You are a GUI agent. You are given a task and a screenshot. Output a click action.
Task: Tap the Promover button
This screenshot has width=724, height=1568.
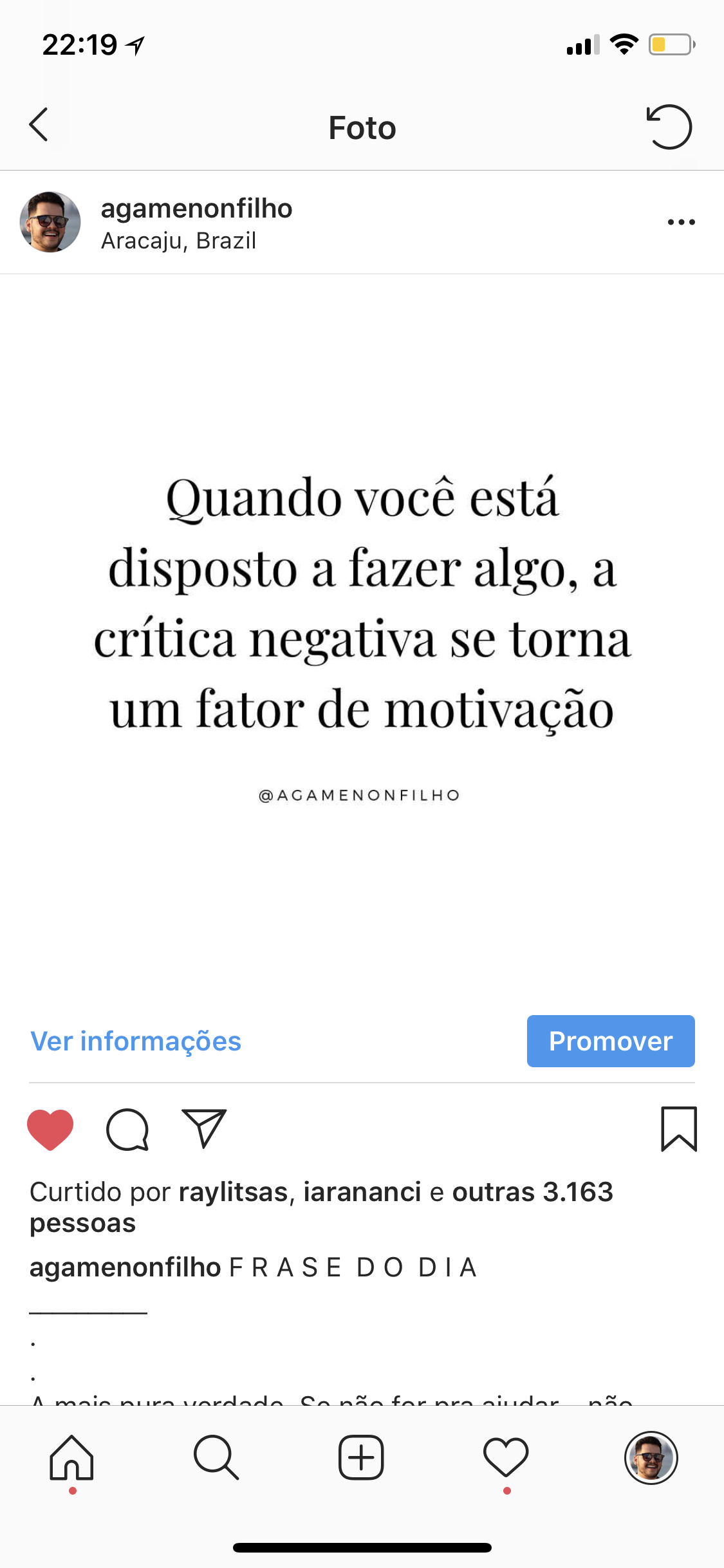[611, 1041]
